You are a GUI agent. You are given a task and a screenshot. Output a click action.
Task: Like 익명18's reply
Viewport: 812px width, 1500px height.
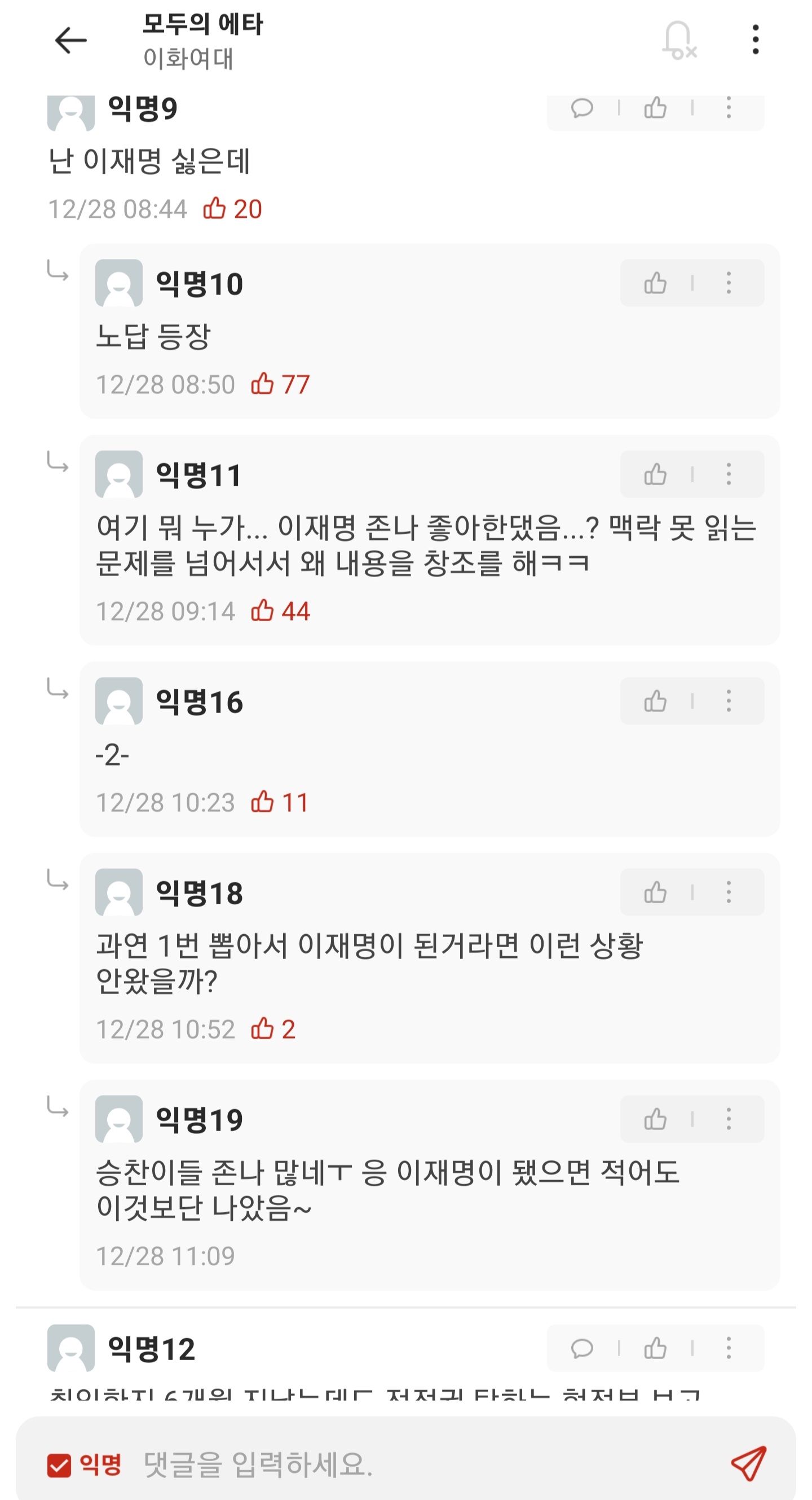655,892
